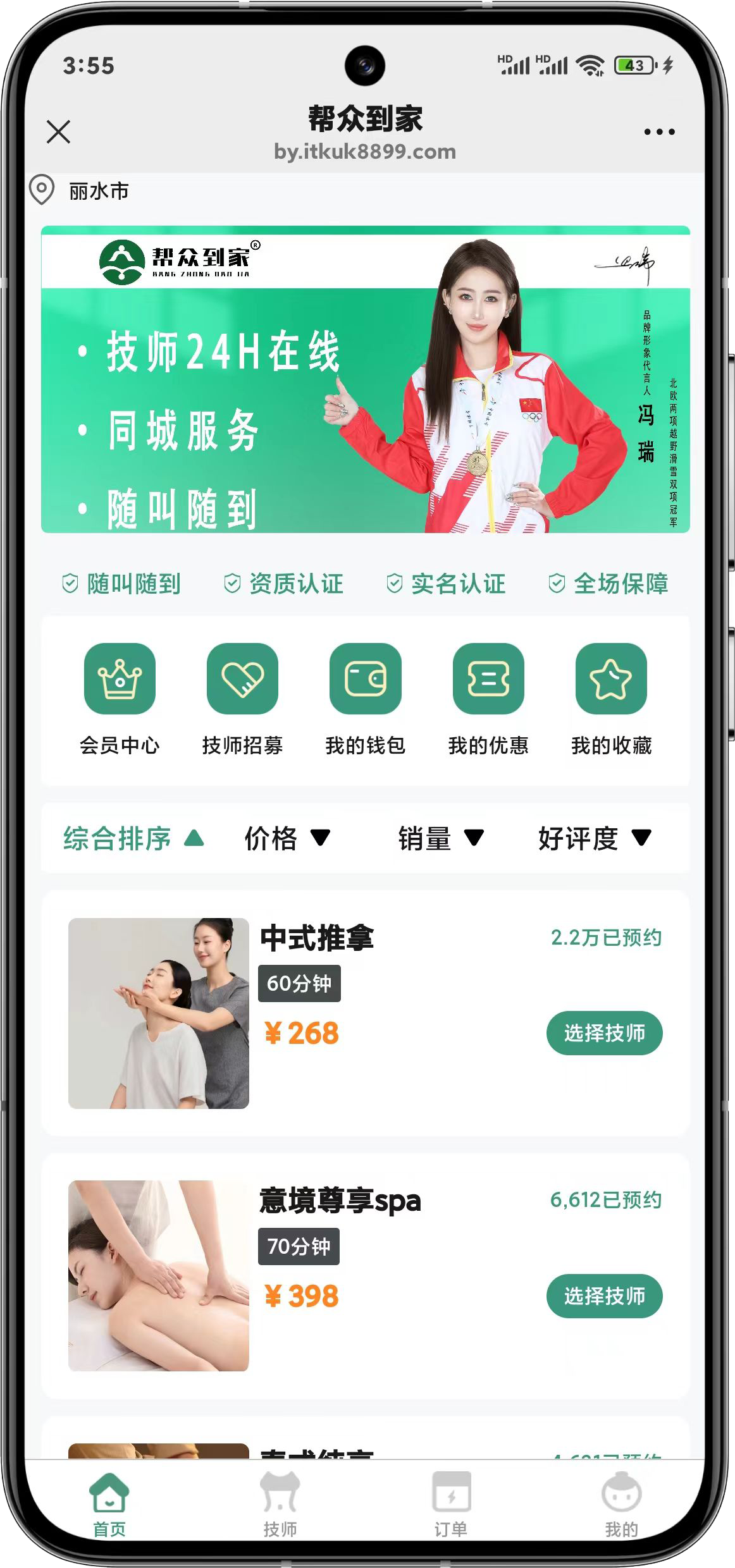Open the 意境尊享spa service image
This screenshot has height=1568, width=735.
click(158, 1276)
